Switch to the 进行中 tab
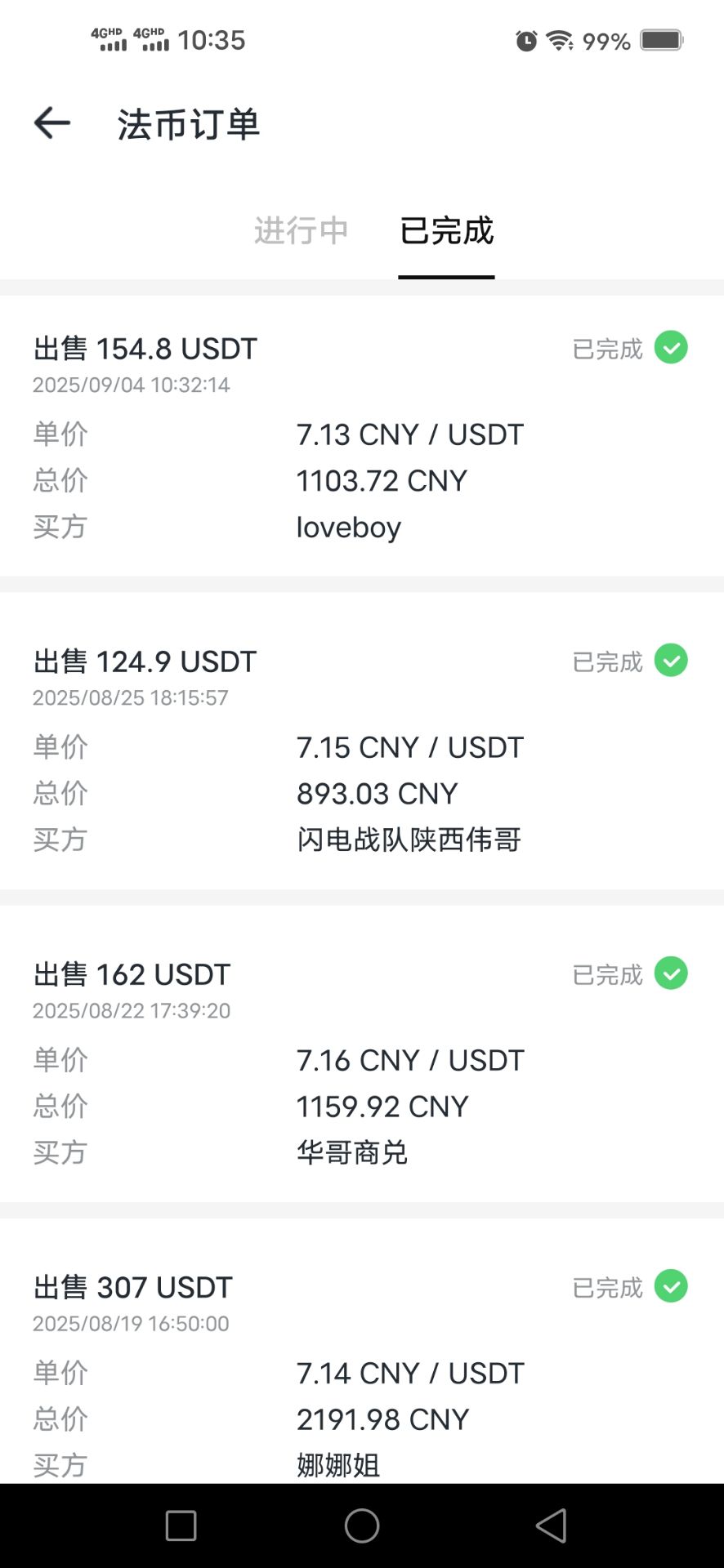The height and width of the screenshot is (1568, 724). [x=301, y=231]
